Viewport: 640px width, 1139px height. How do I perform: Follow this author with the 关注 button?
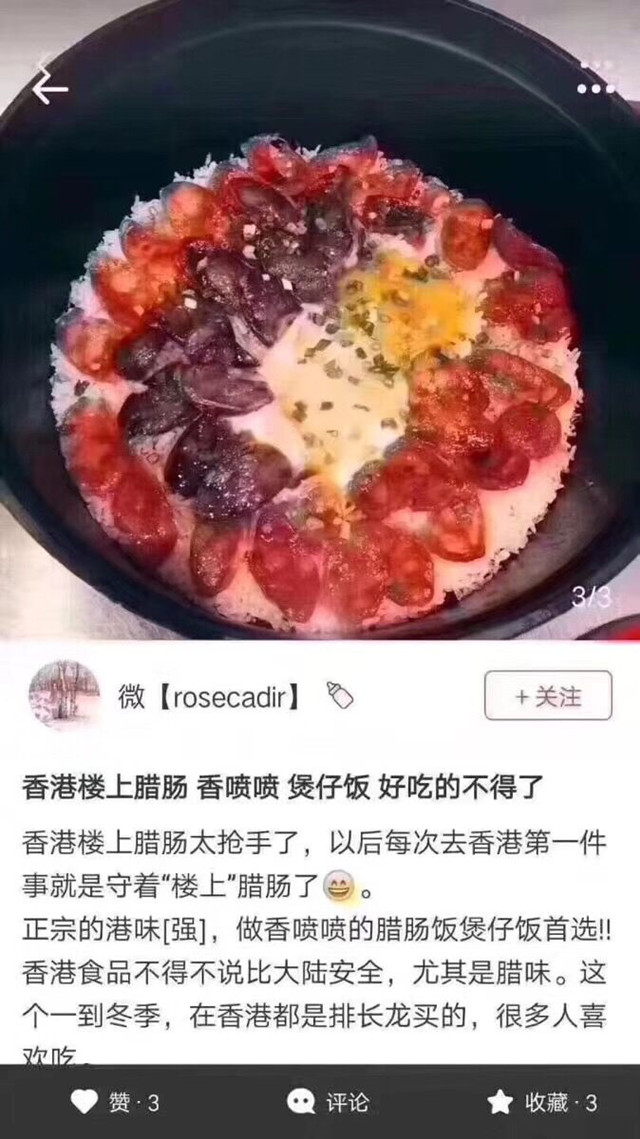coord(548,696)
